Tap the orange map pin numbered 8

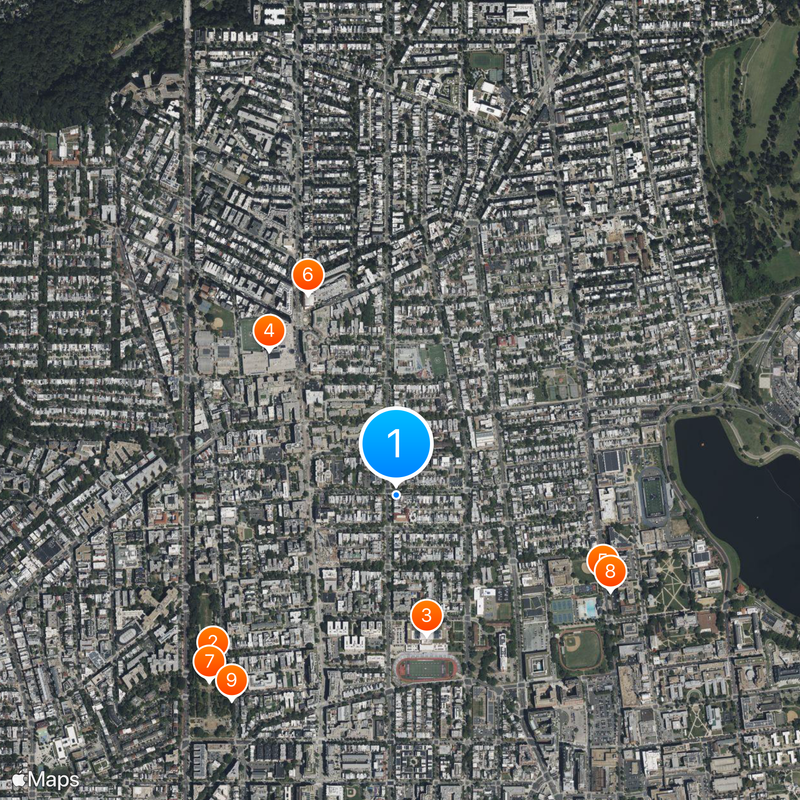pos(610,571)
